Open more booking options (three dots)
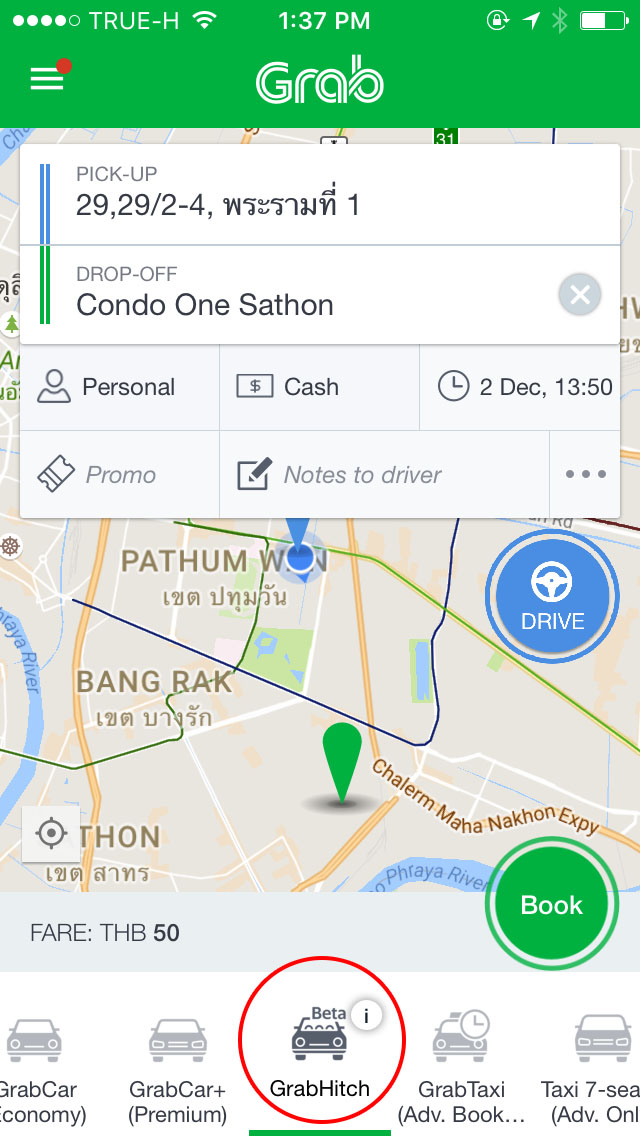Image resolution: width=640 pixels, height=1136 pixels. pos(586,475)
